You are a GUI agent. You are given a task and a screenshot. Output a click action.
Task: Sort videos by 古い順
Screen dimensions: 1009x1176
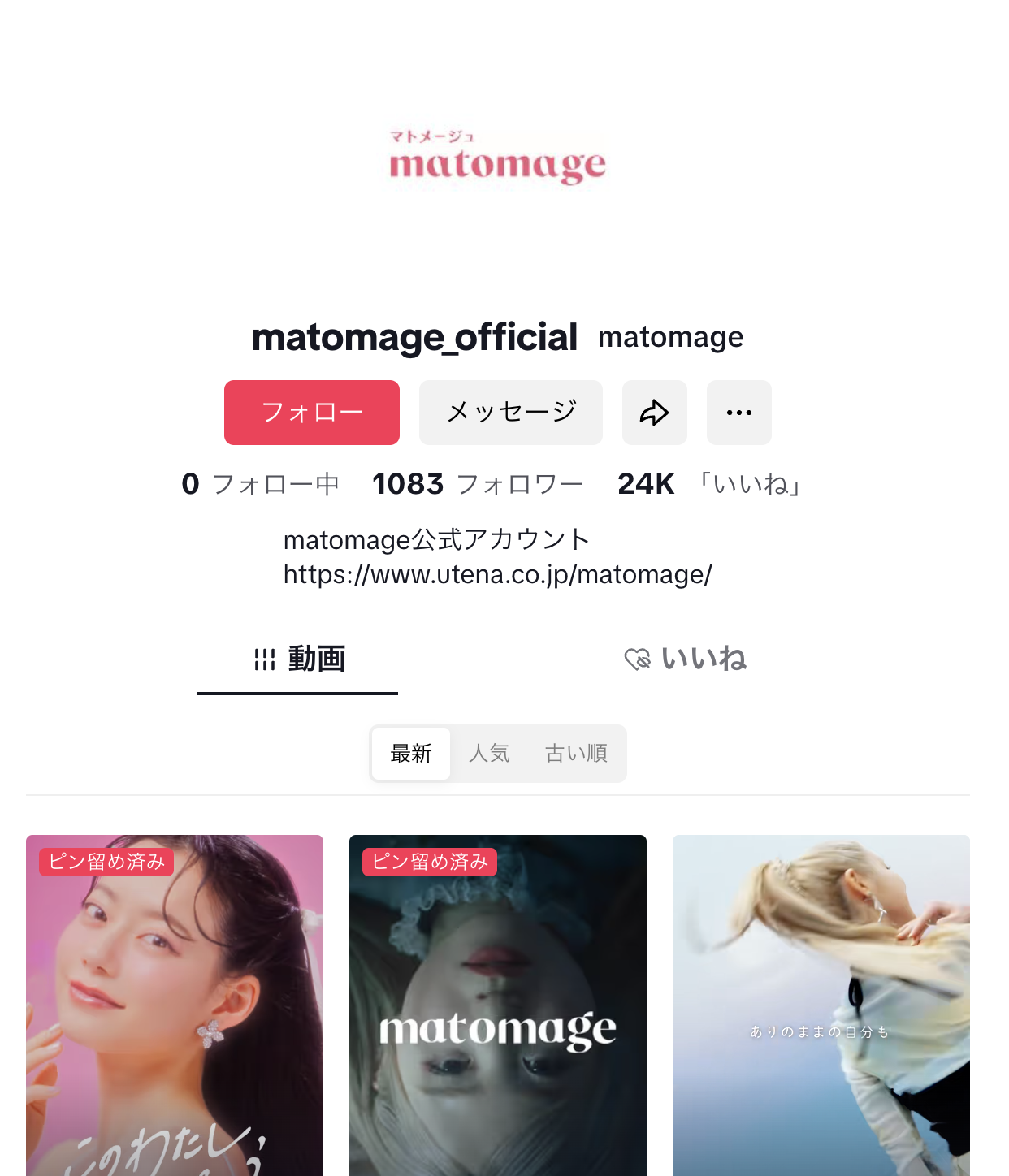[576, 754]
